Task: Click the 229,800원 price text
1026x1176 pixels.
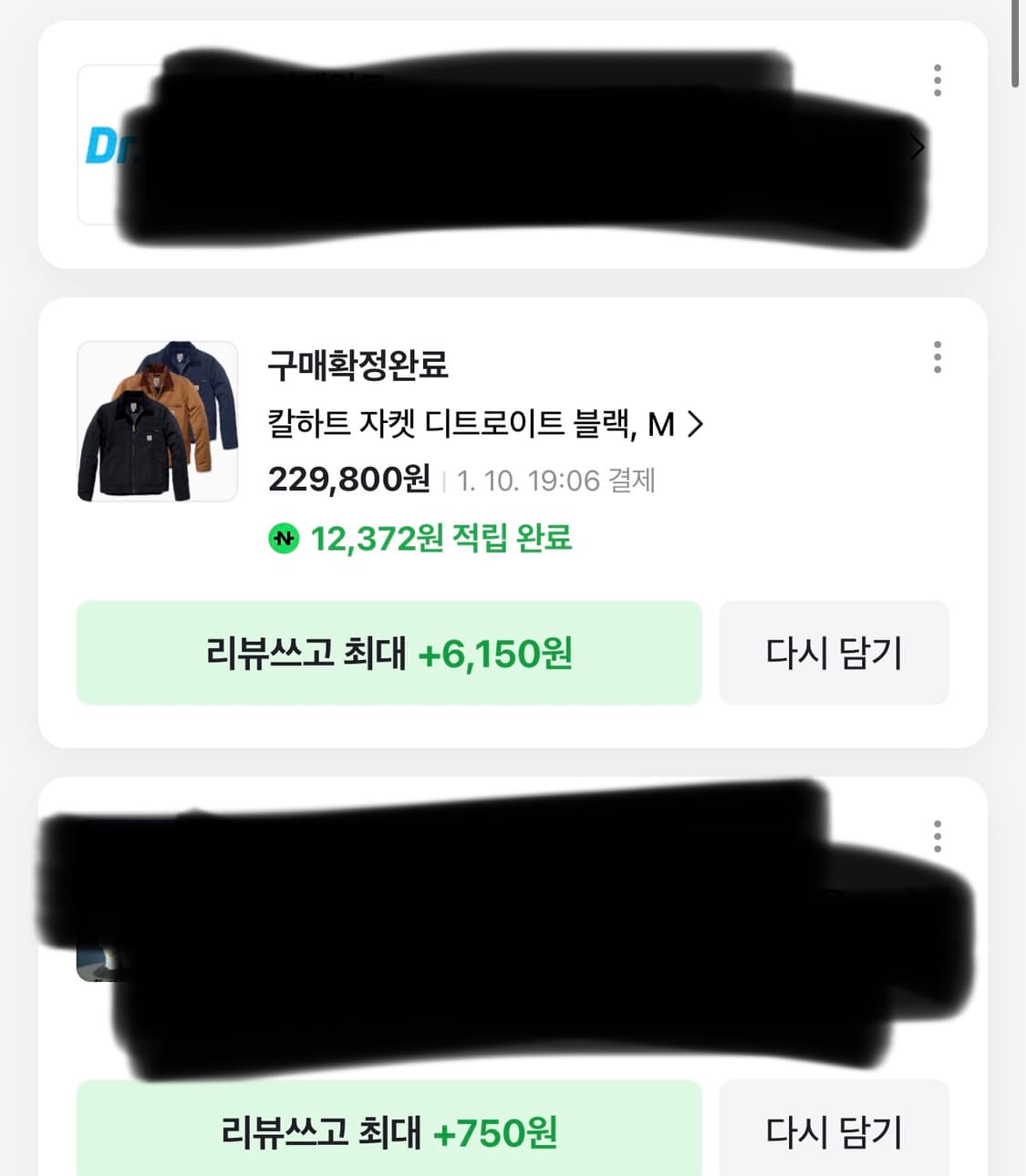Action: (x=349, y=480)
